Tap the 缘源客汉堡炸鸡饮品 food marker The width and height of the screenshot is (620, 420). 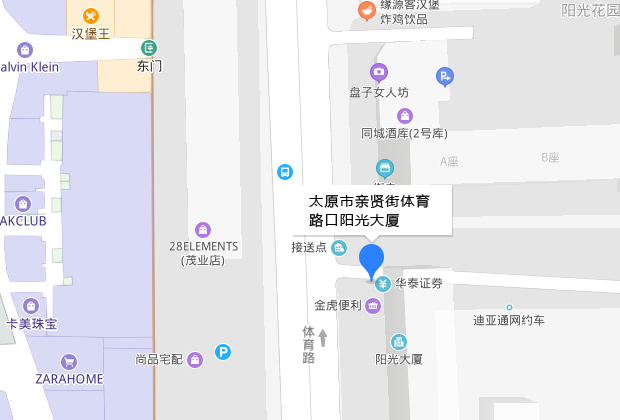point(367,11)
